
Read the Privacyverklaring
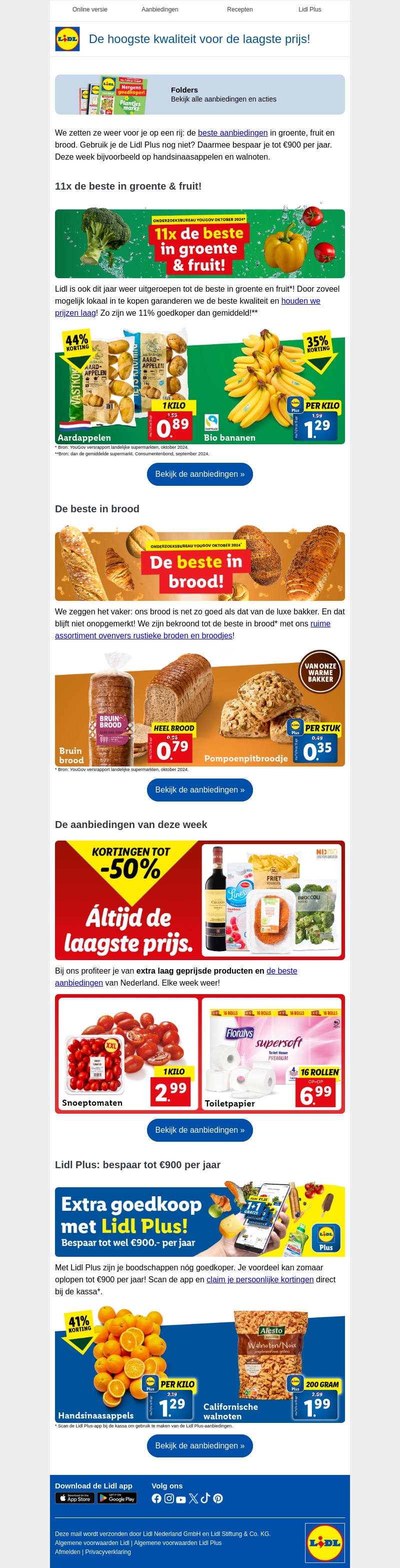(x=107, y=1551)
